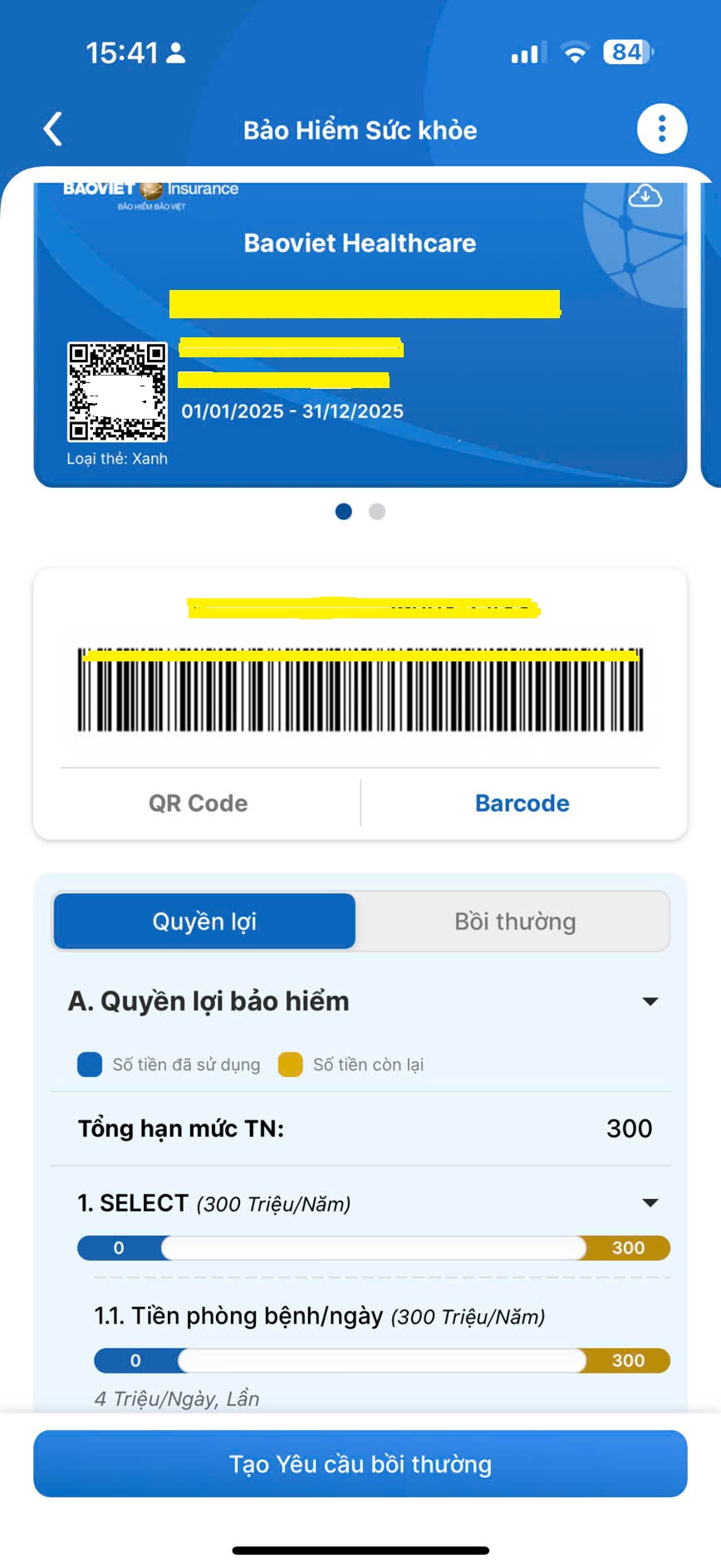This screenshot has width=721, height=1568.
Task: Collapse the 1. SELECT benefit group
Action: coord(650,1202)
